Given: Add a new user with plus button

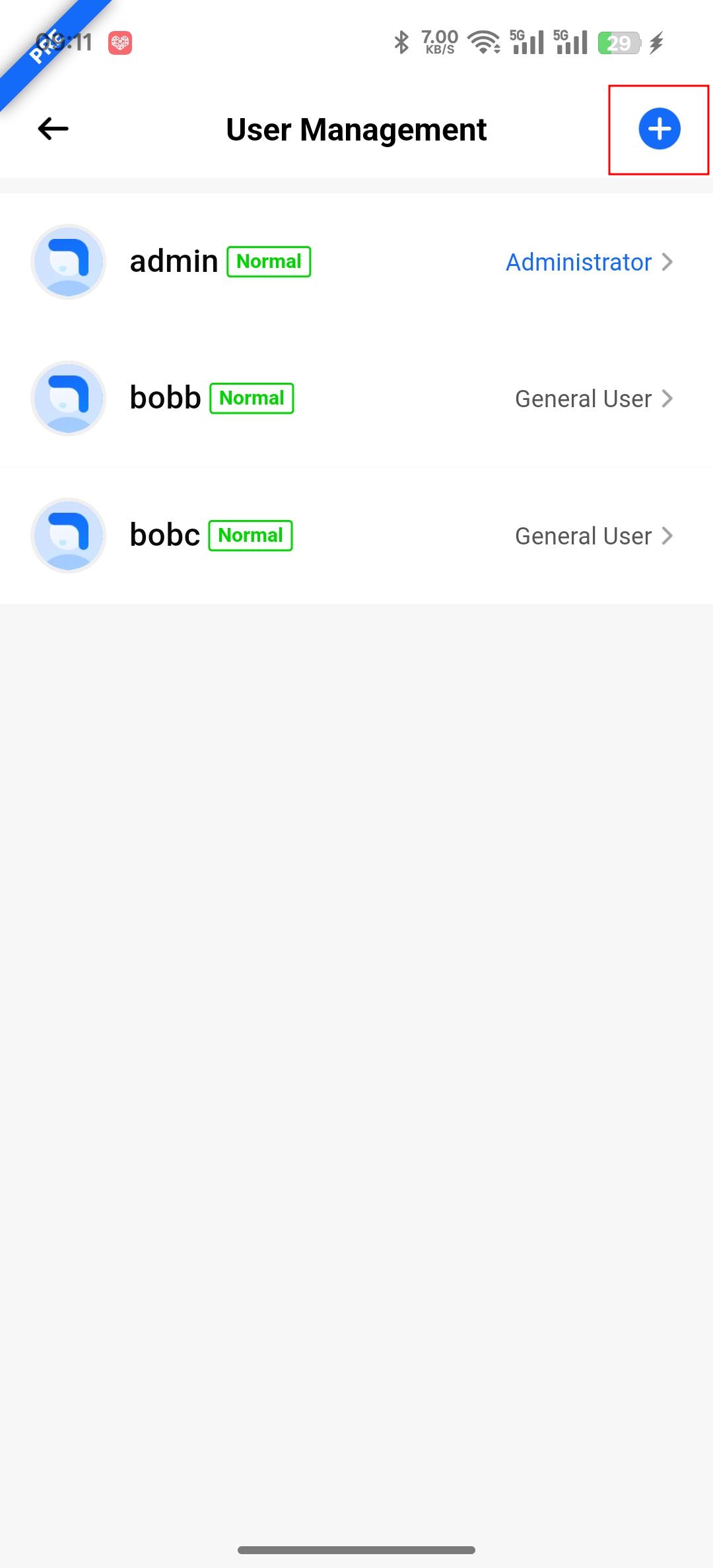Looking at the screenshot, I should coord(659,129).
